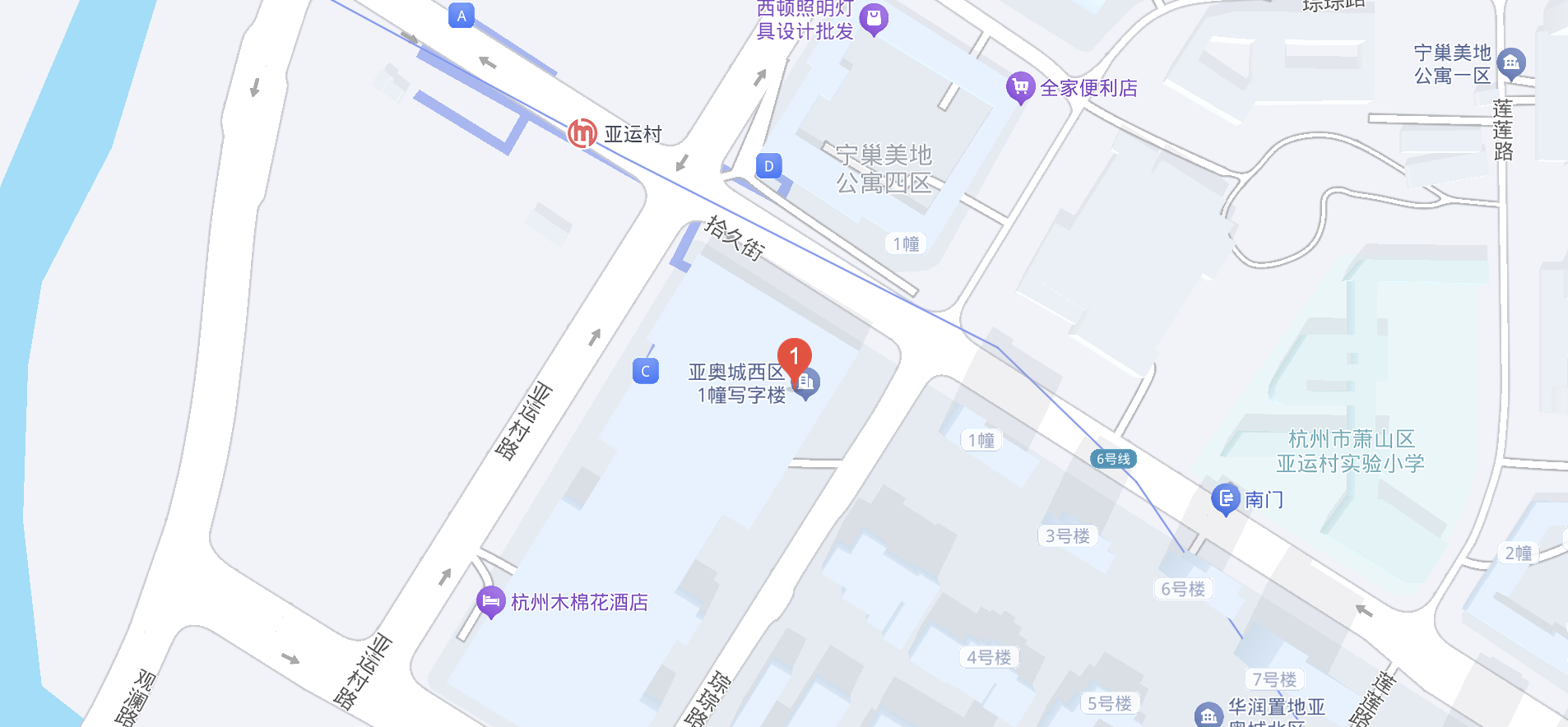This screenshot has width=1568, height=727.
Task: Open the 华润置地亚奥城北区 residence marker
Action: [1208, 715]
